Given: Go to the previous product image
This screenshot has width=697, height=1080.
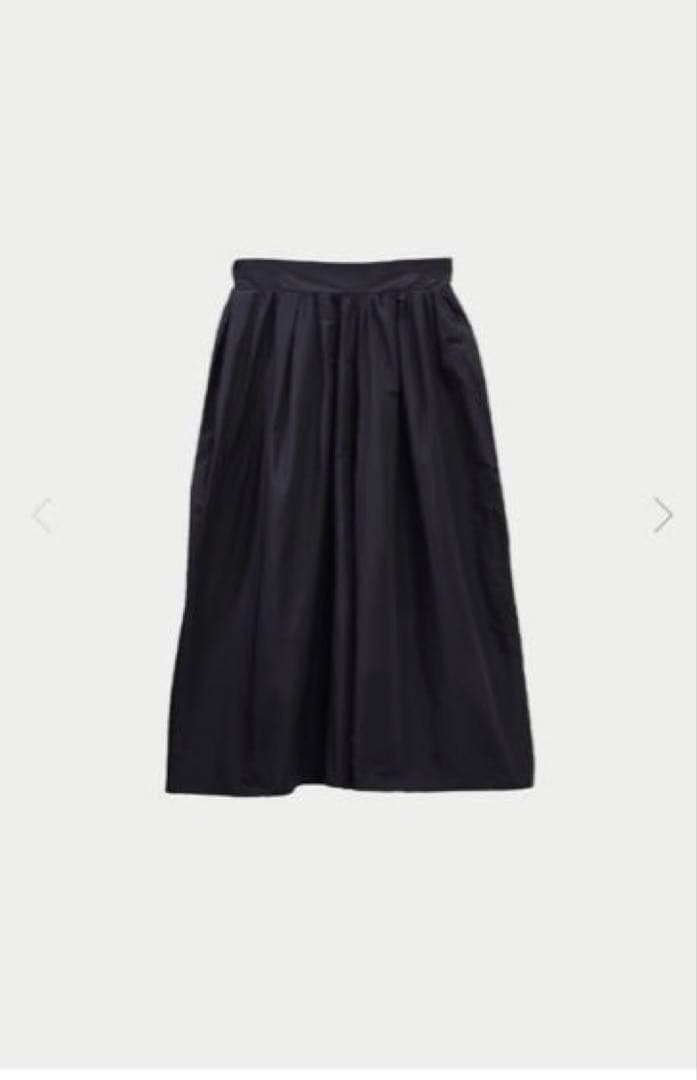Looking at the screenshot, I should 41,515.
